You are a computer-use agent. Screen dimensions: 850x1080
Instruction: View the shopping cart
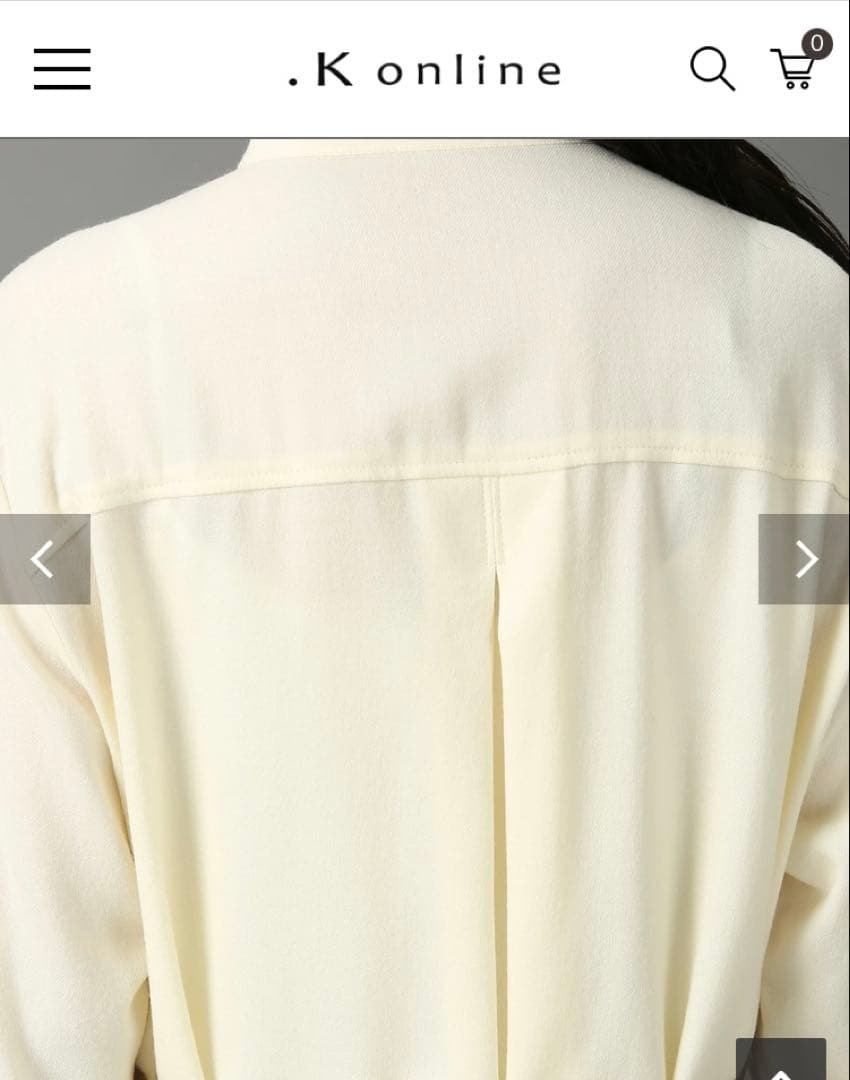point(795,68)
